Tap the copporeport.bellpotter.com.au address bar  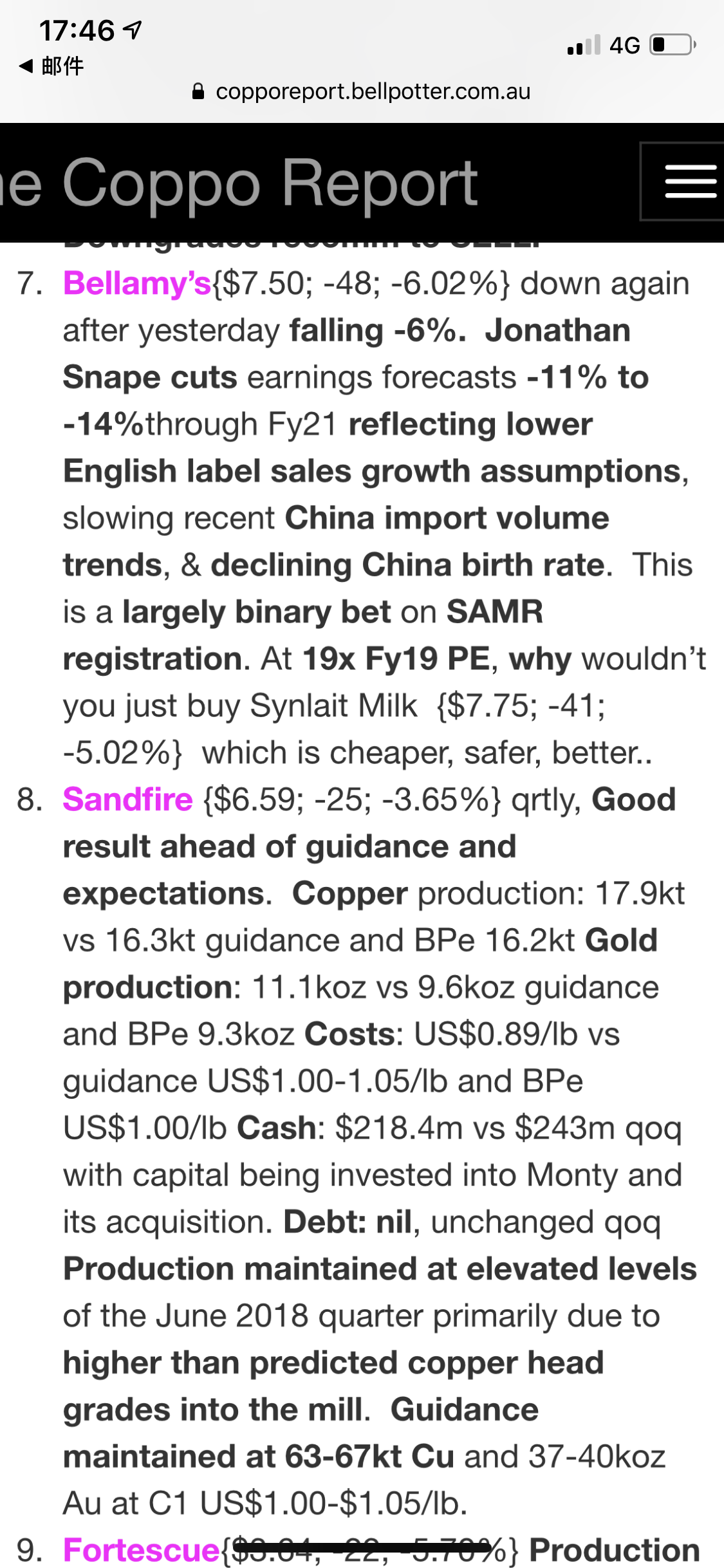pos(362,91)
